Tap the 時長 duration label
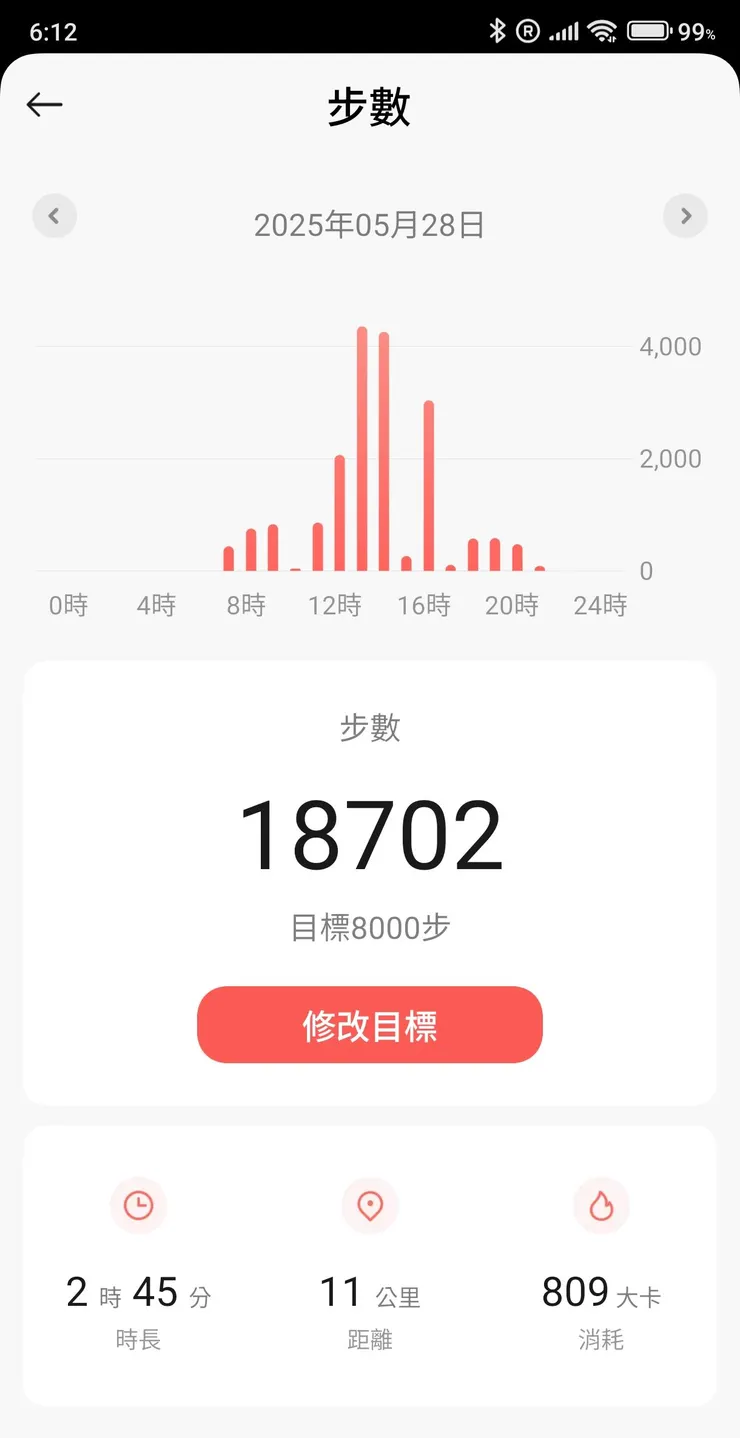The image size is (740, 1438). 138,1339
